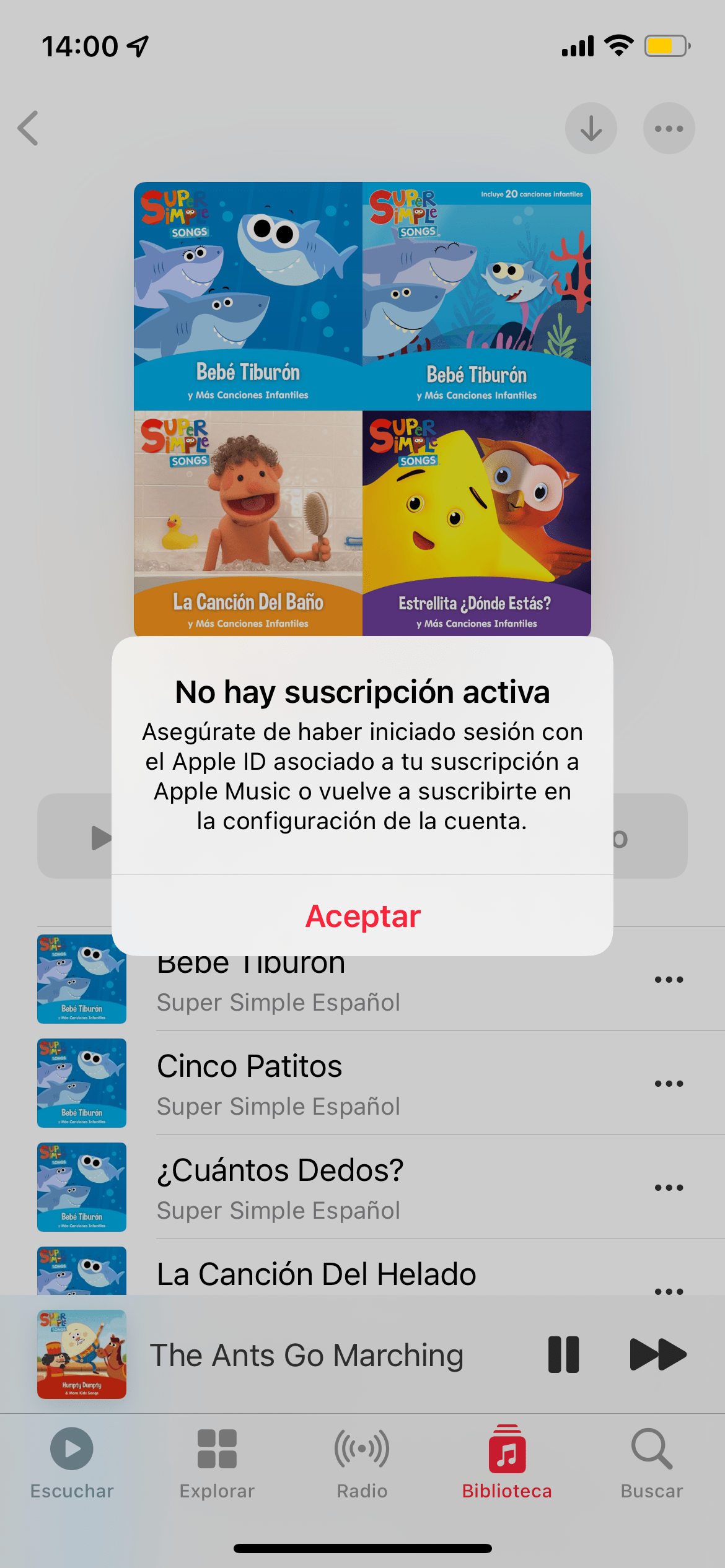Open the now playing mini player

[x=307, y=1354]
